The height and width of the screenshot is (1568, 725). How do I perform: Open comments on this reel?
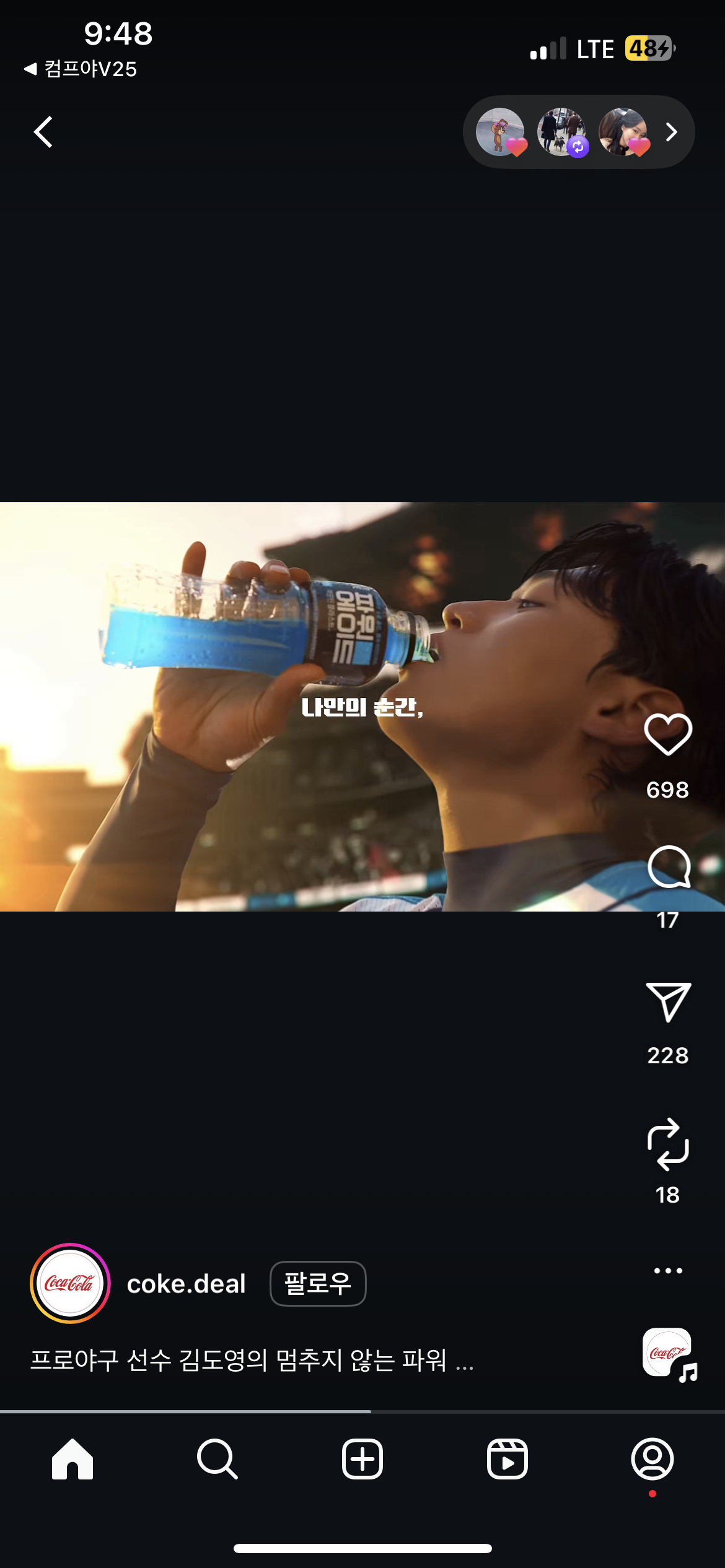tap(668, 867)
